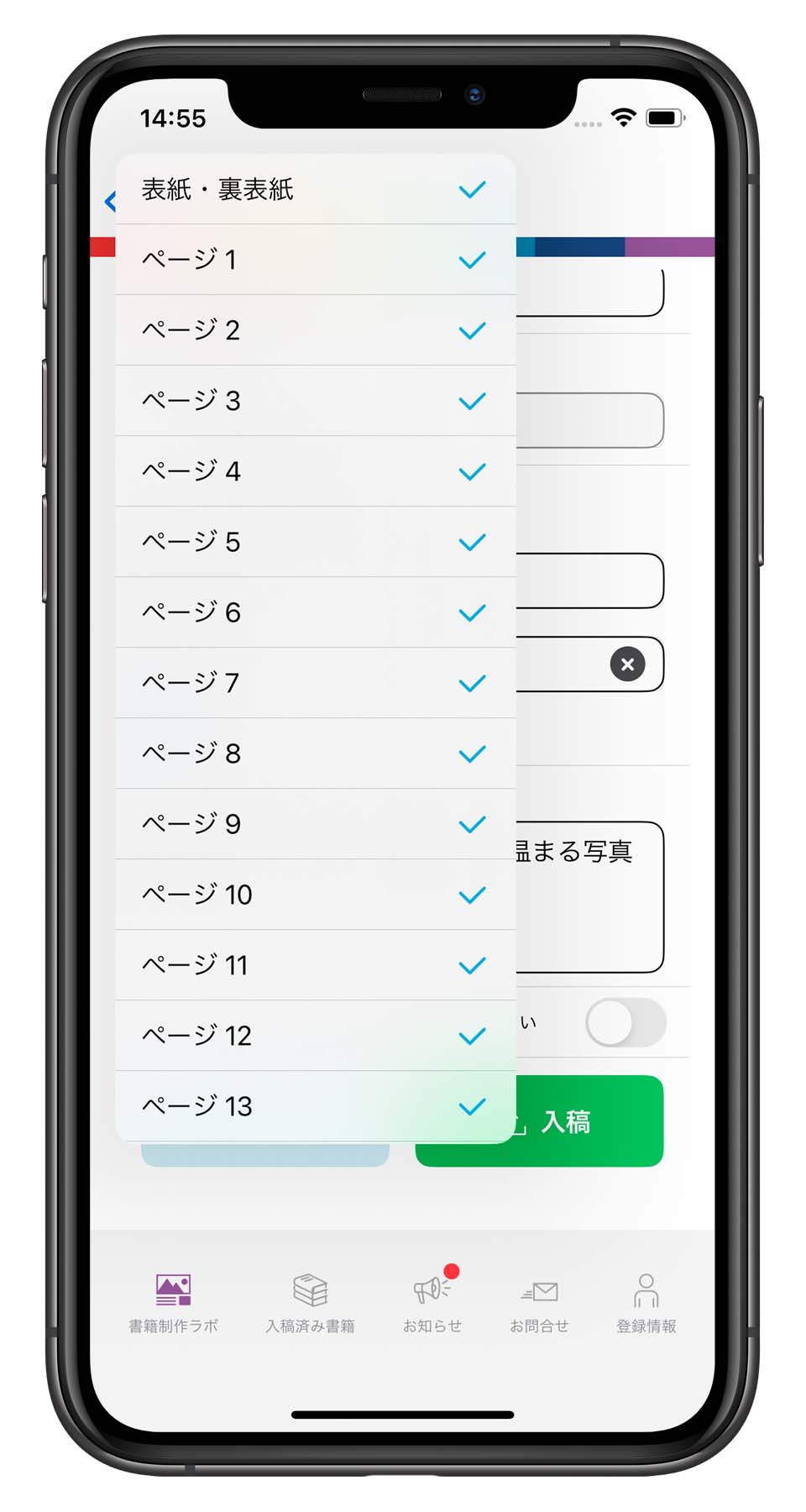Viewport: 806px width, 1512px height.
Task: Tap the ページ 5 row
Action: click(316, 542)
